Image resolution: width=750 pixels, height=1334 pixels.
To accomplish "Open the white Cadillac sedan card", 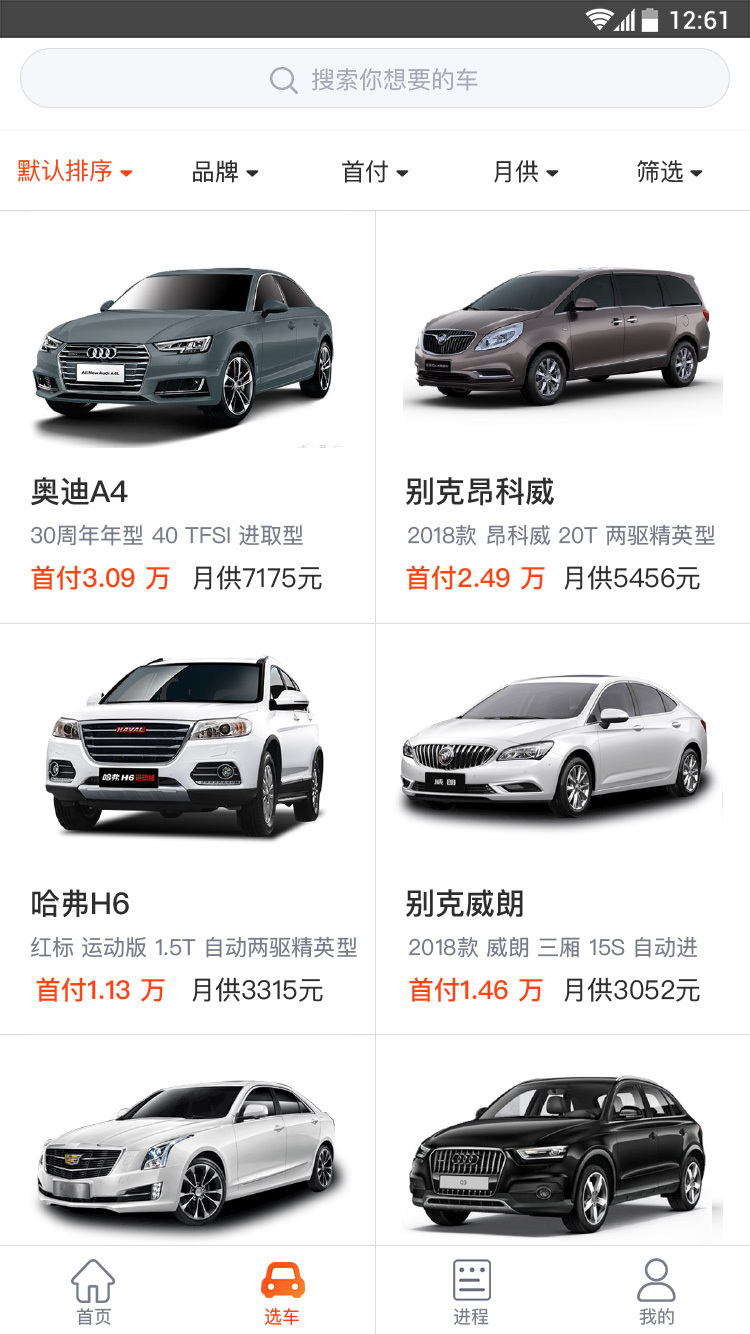I will 187,1150.
